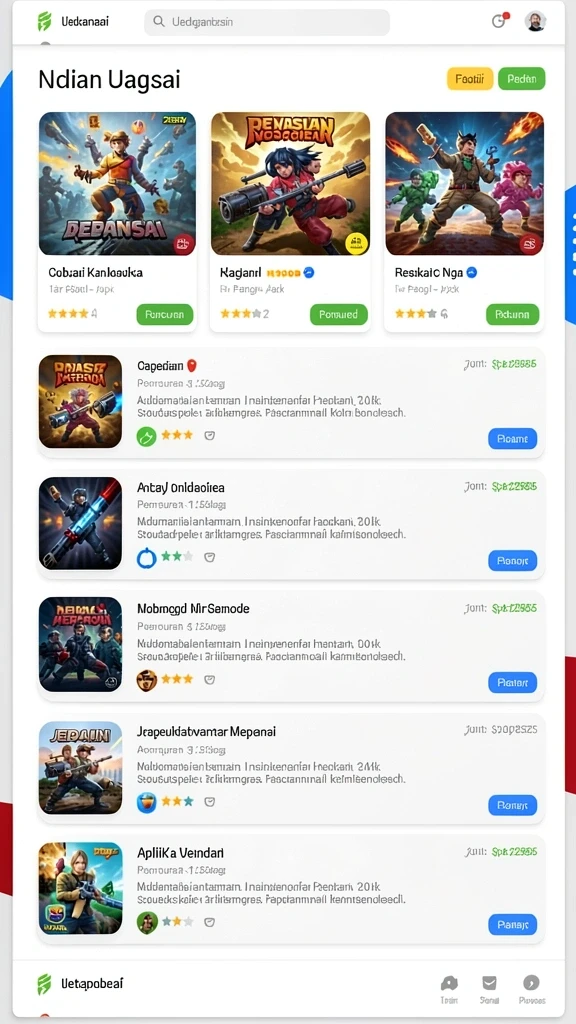Tap the green Pomued button on Raganl card
576x1024 pixels.
(x=338, y=314)
